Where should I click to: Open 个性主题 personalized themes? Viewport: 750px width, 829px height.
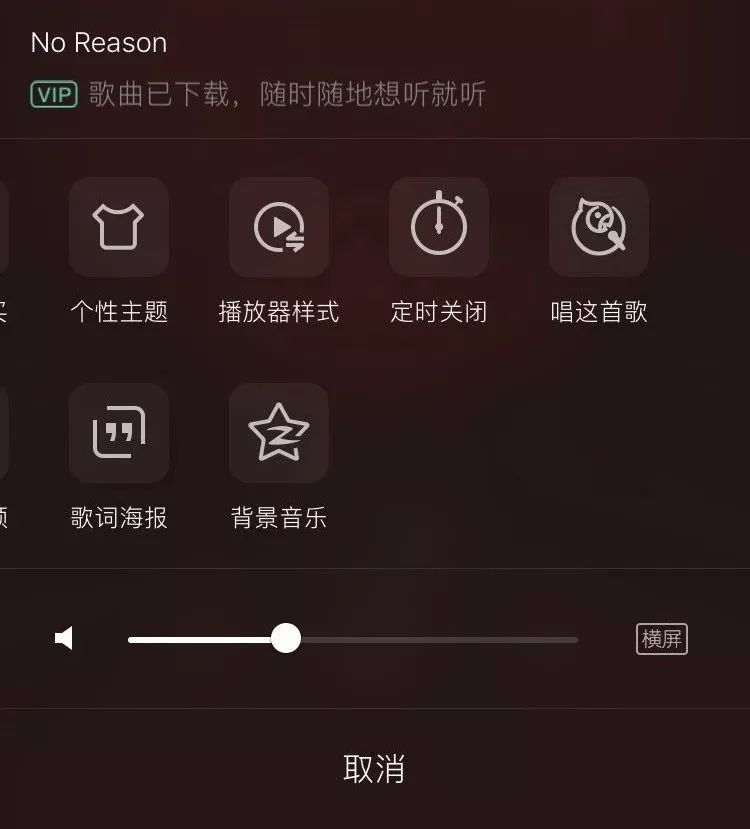pyautogui.click(x=119, y=228)
